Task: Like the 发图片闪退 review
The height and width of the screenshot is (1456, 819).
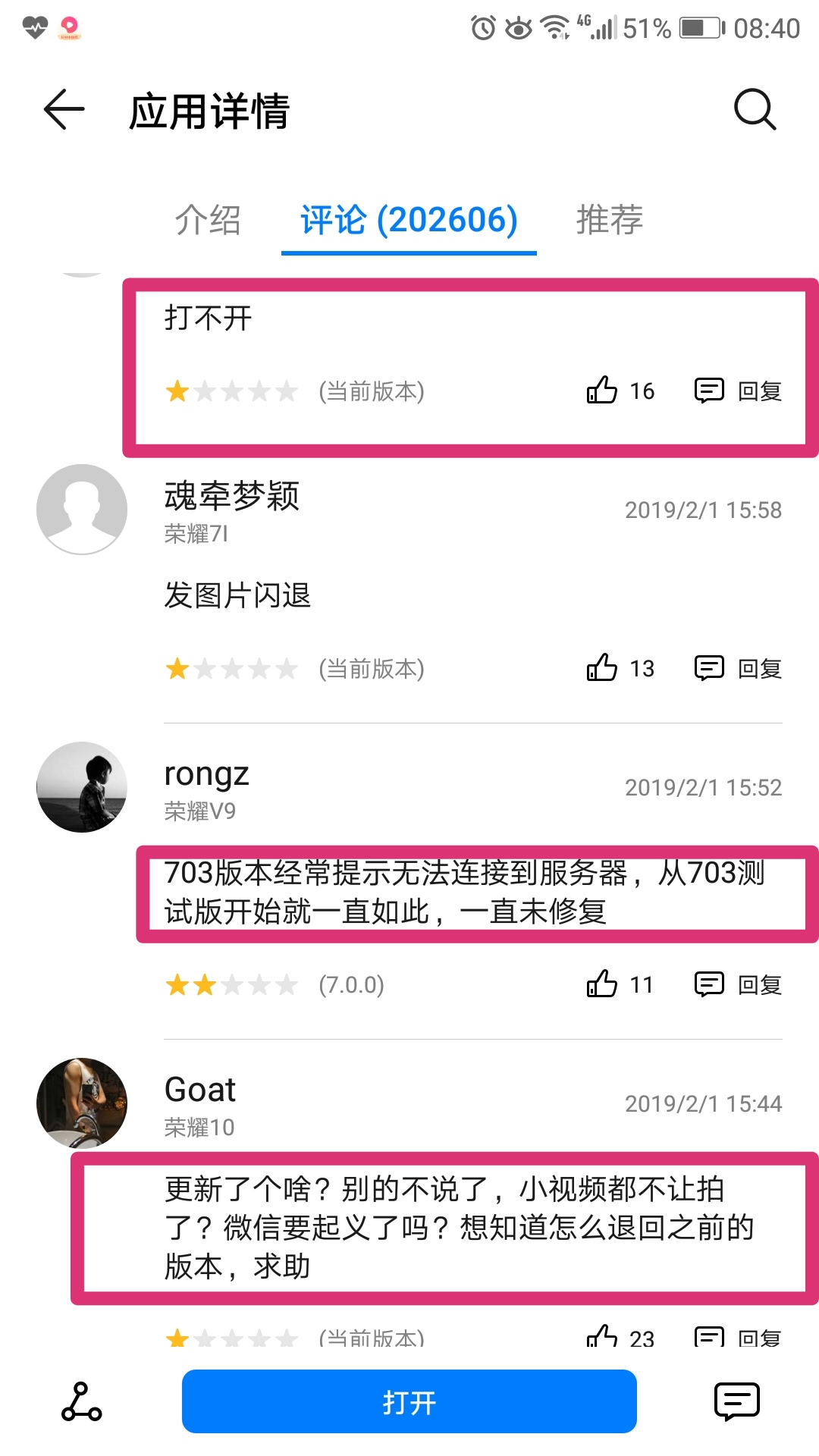Action: coord(601,668)
